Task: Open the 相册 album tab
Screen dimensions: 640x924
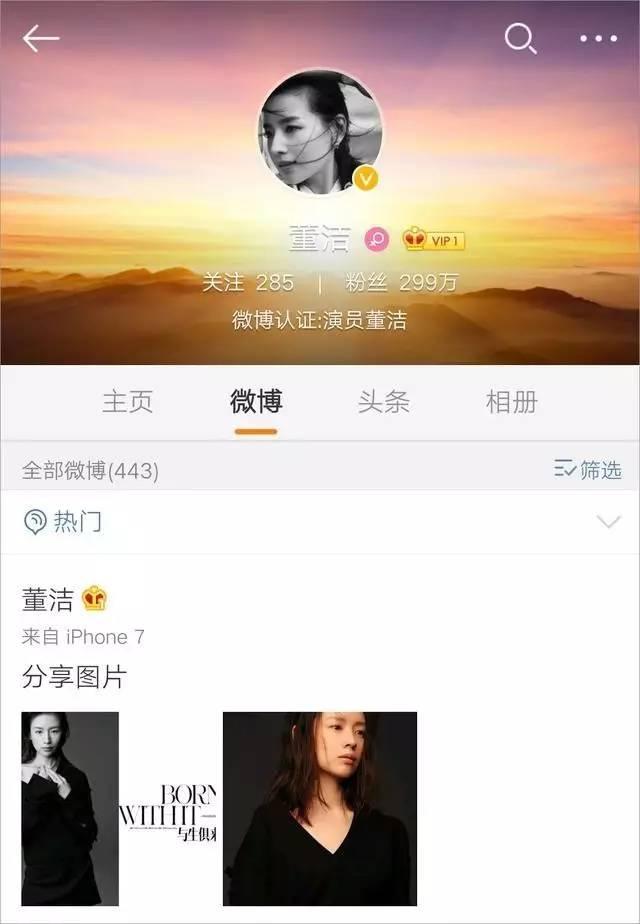Action: click(511, 402)
